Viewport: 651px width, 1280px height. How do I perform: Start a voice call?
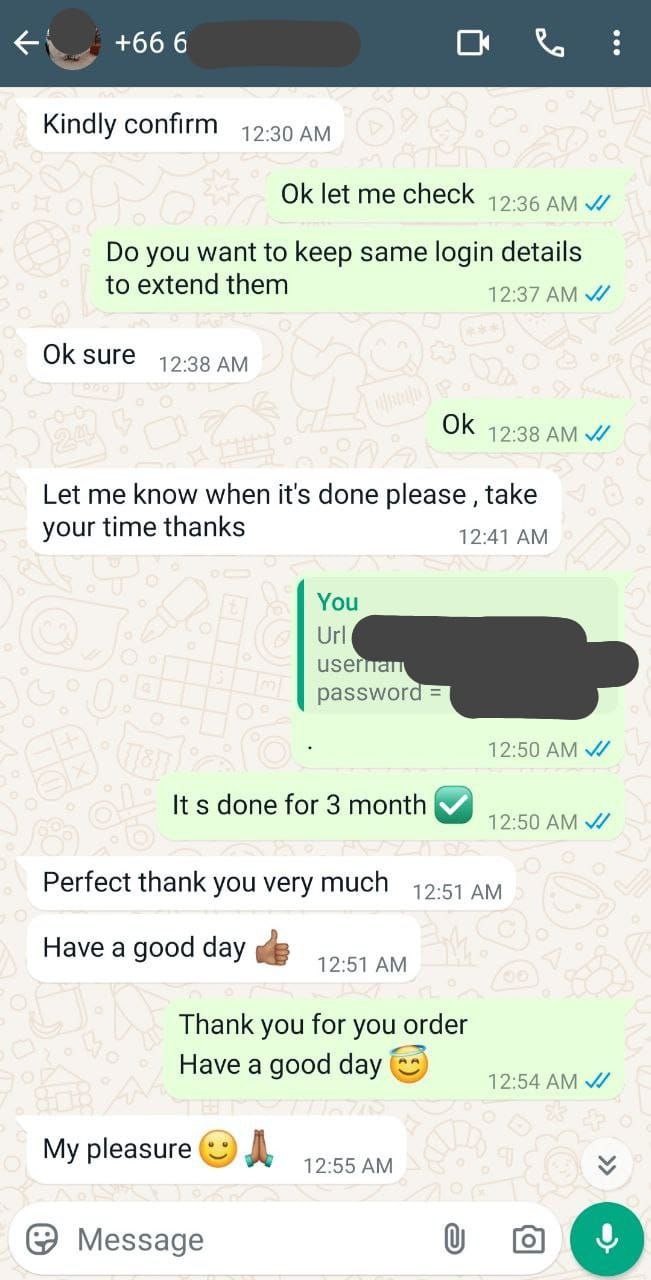point(549,43)
